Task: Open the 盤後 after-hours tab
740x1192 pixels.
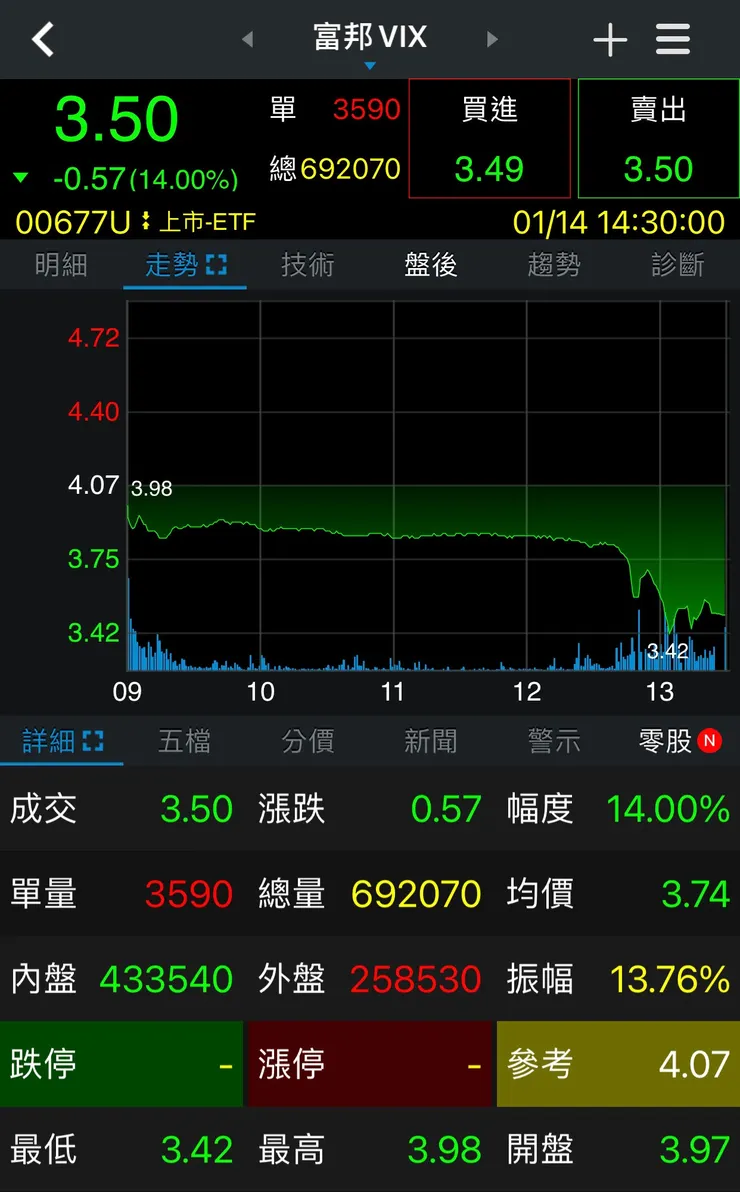Action: [430, 265]
